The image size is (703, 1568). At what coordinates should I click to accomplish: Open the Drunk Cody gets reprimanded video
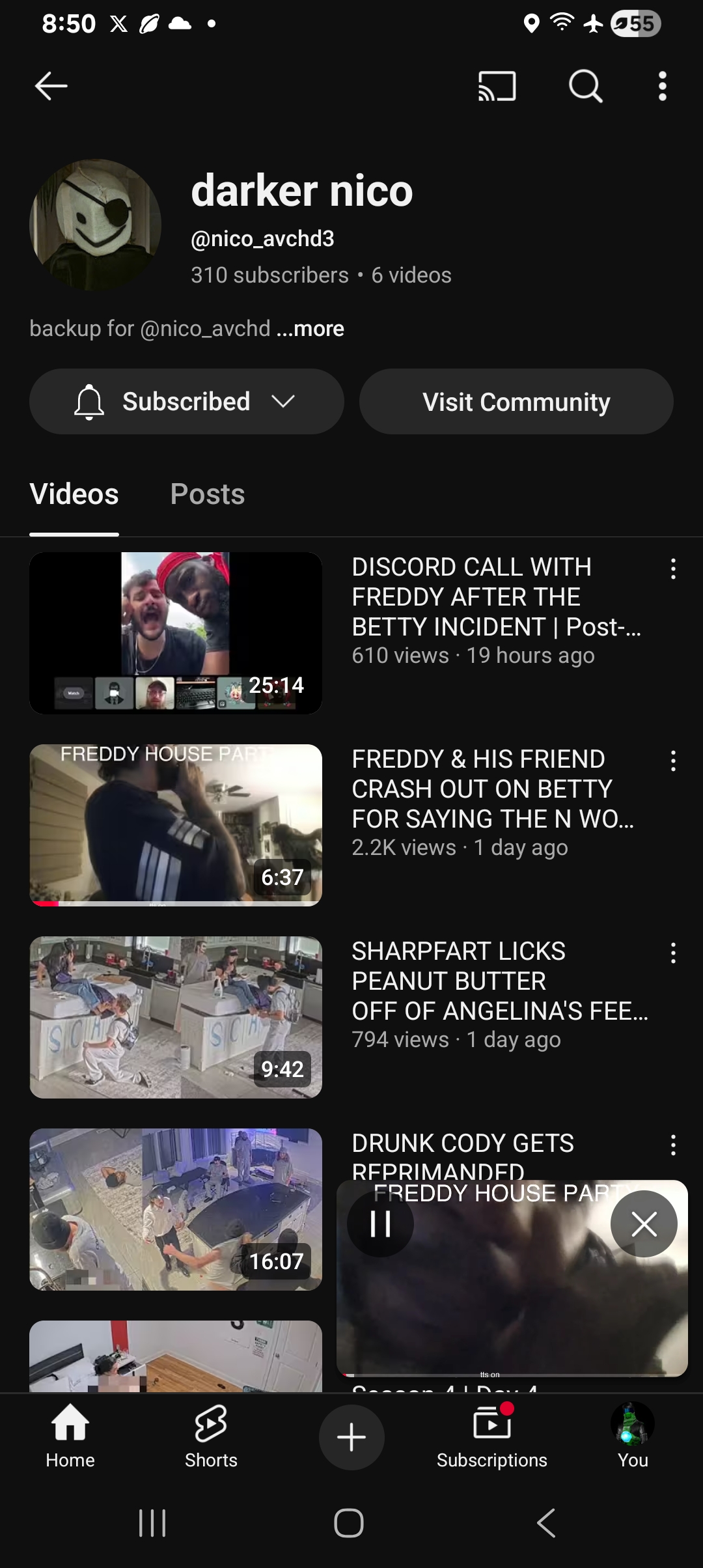point(176,1209)
